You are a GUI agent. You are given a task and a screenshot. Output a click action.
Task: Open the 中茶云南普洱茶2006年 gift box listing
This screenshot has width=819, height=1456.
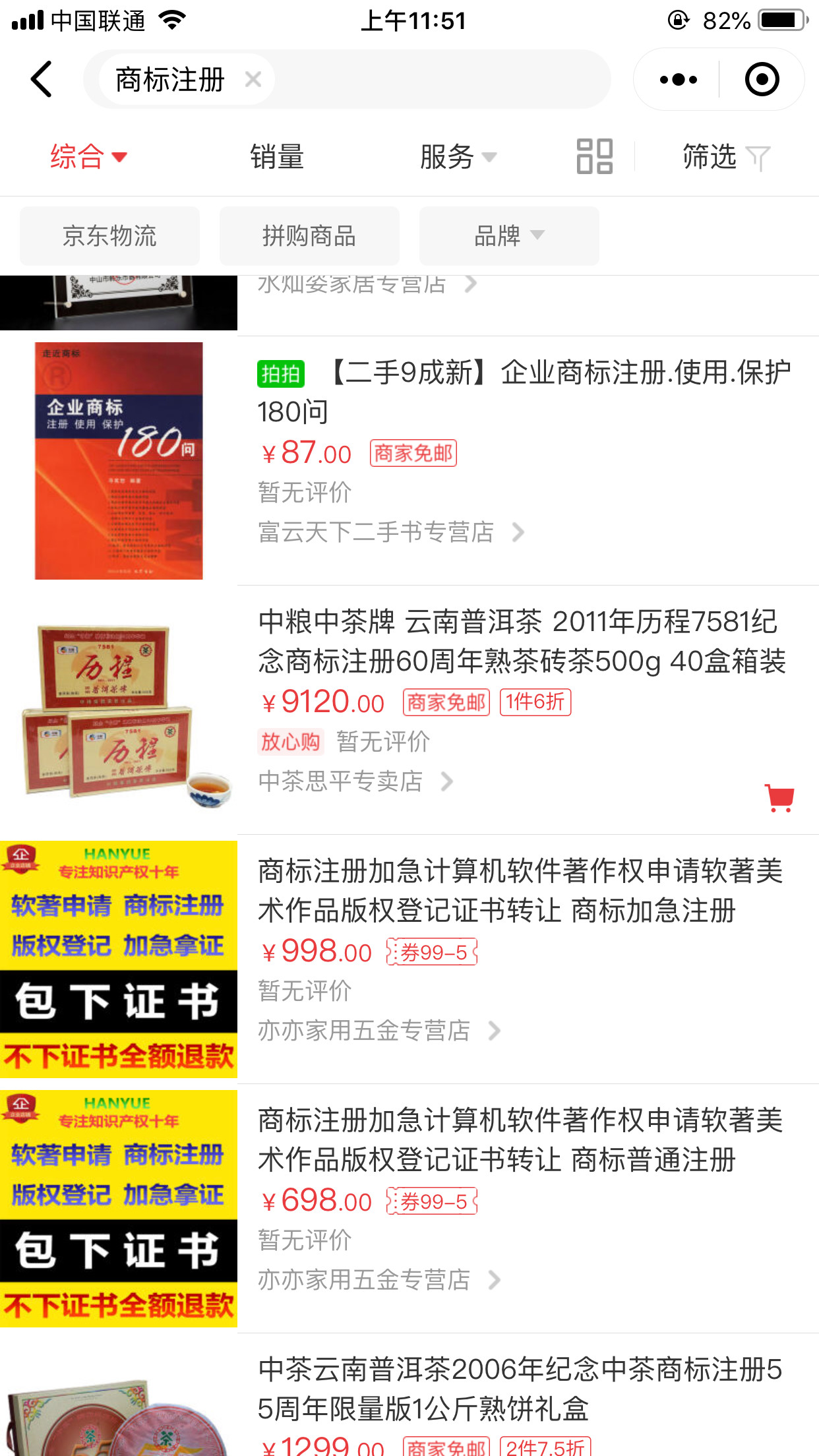click(x=520, y=1389)
